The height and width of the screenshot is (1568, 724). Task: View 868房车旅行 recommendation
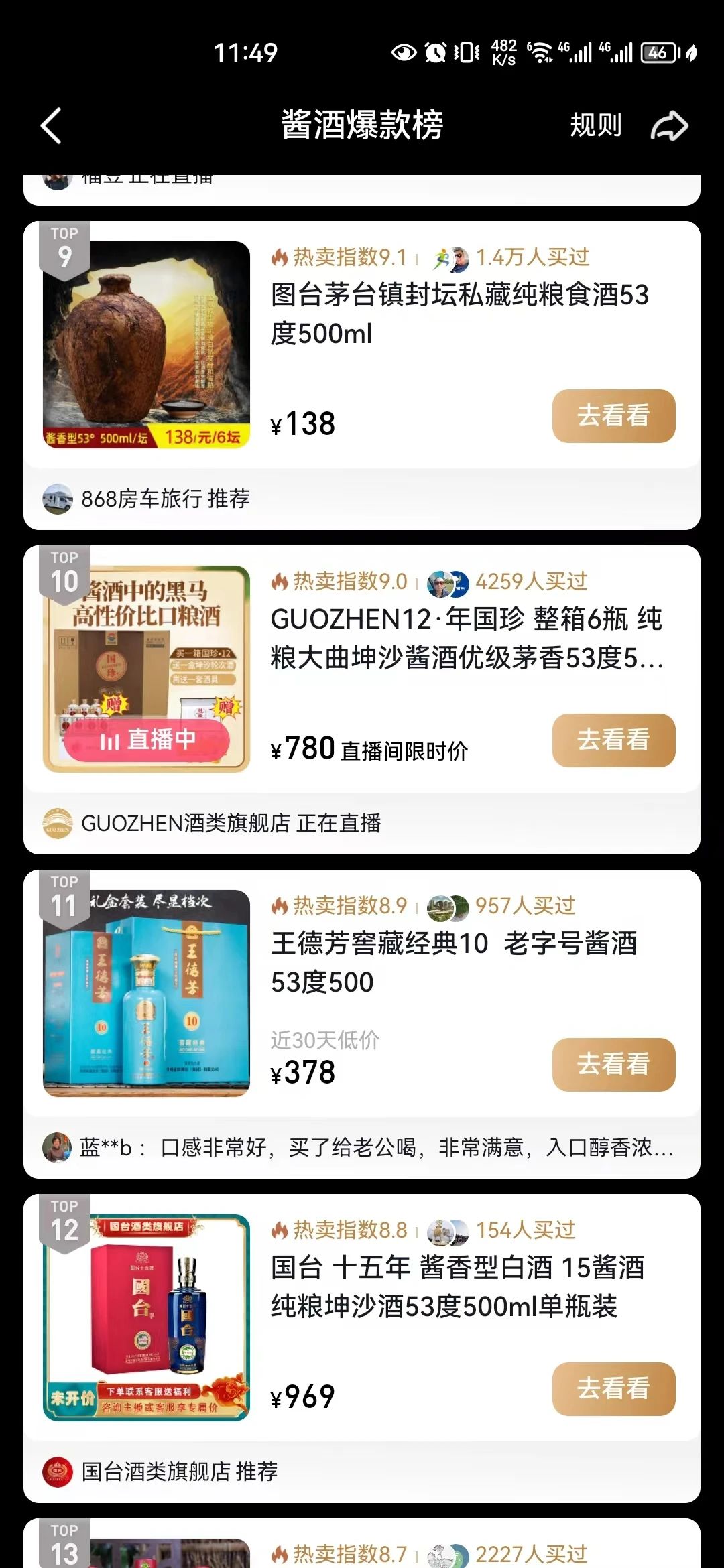click(x=164, y=499)
